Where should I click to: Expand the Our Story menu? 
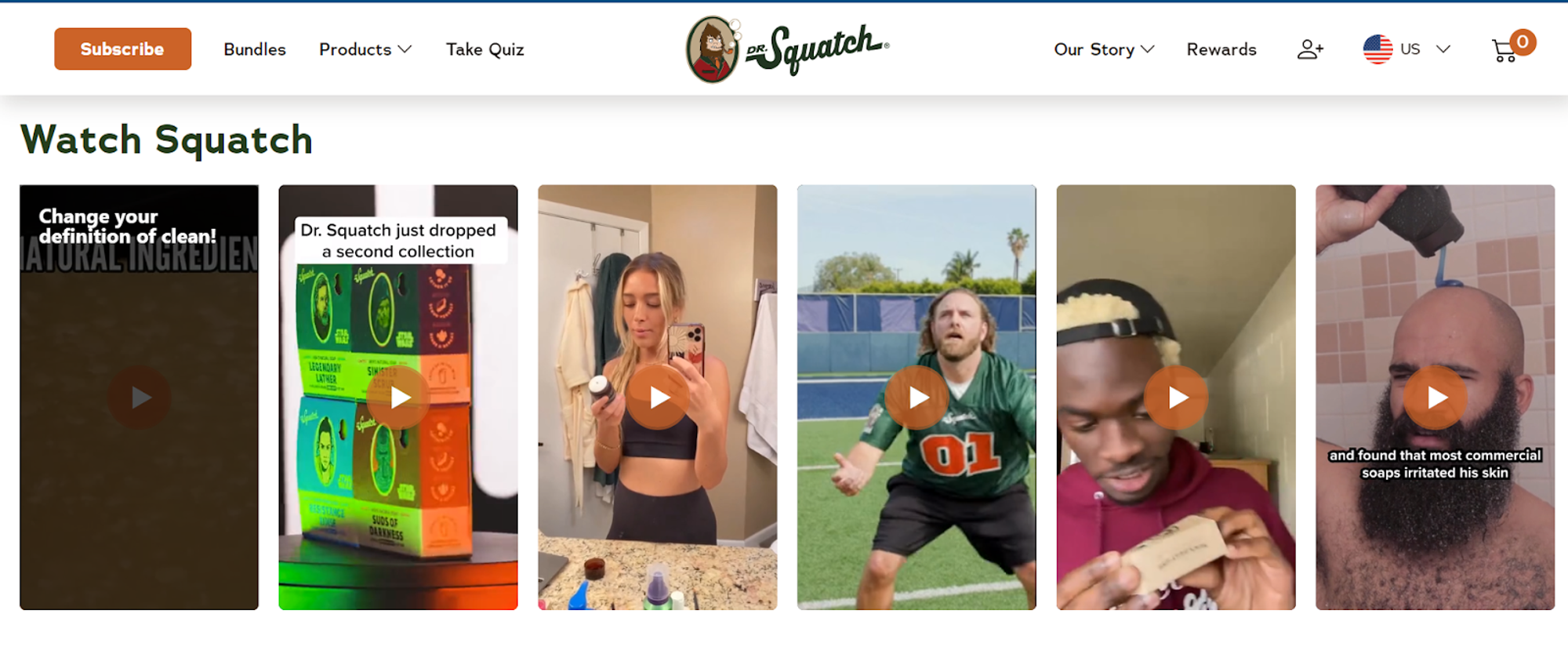pos(1103,49)
